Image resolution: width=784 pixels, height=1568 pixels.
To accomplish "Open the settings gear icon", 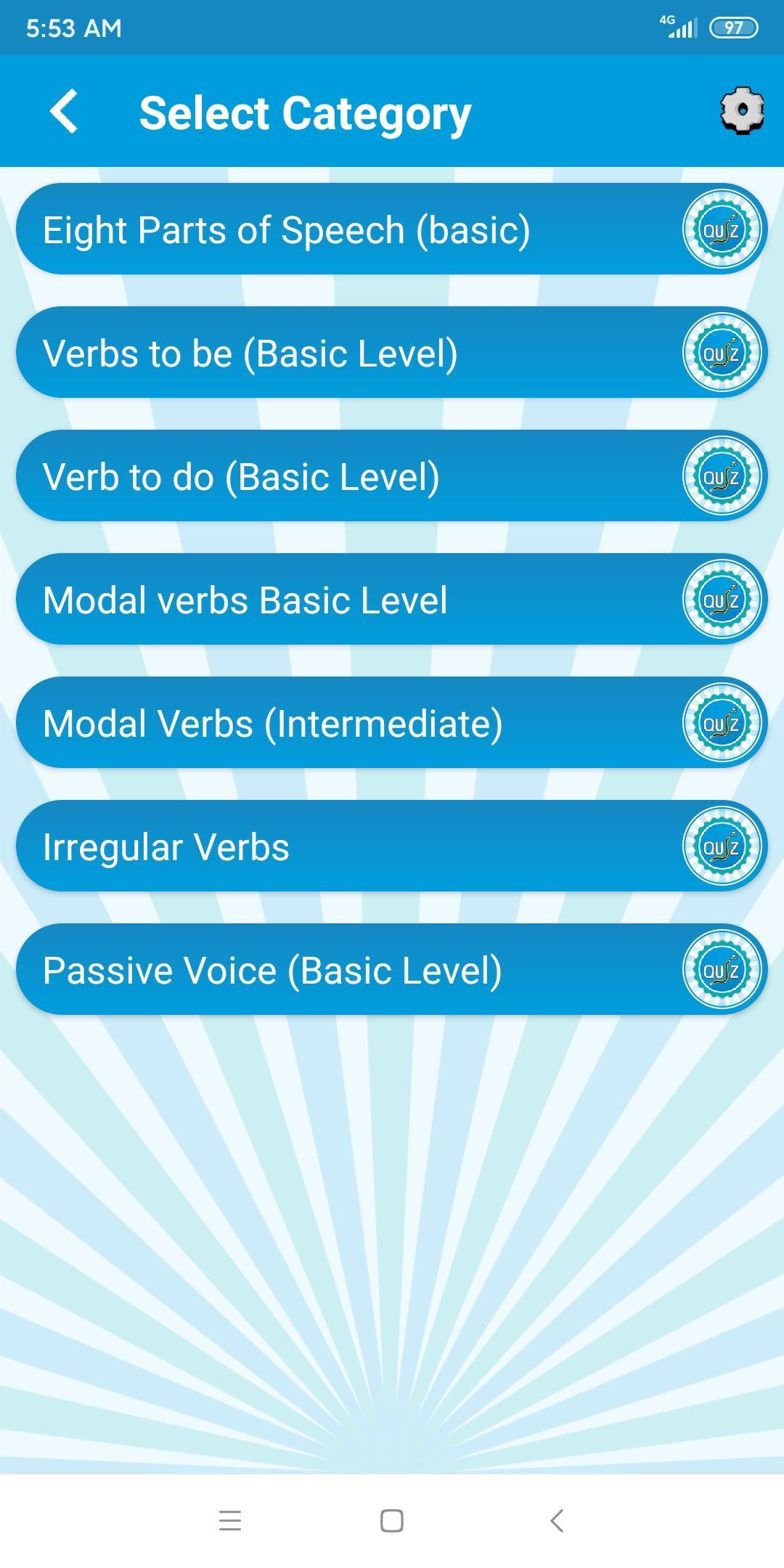I will 741,110.
